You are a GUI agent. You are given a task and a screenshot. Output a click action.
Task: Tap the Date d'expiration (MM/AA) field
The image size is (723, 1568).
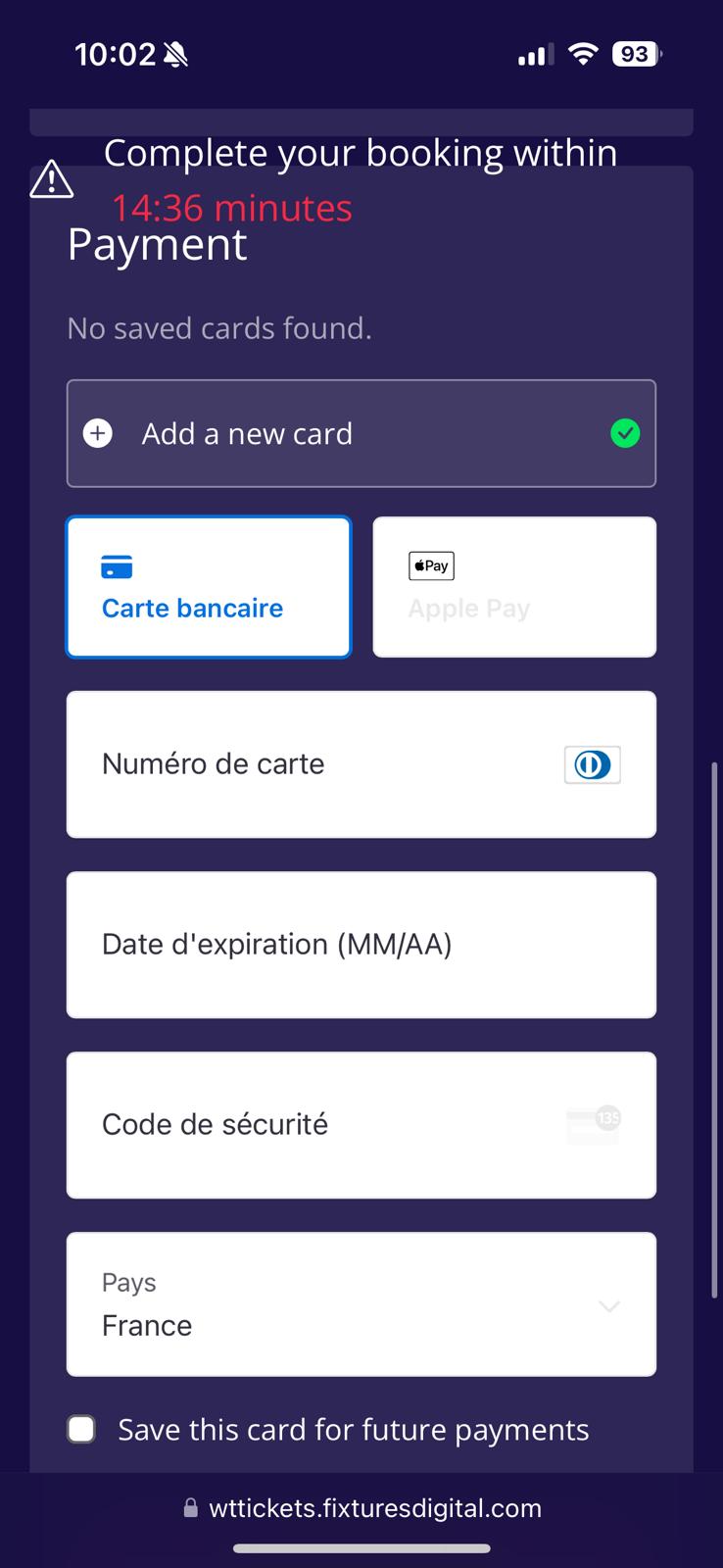click(361, 945)
